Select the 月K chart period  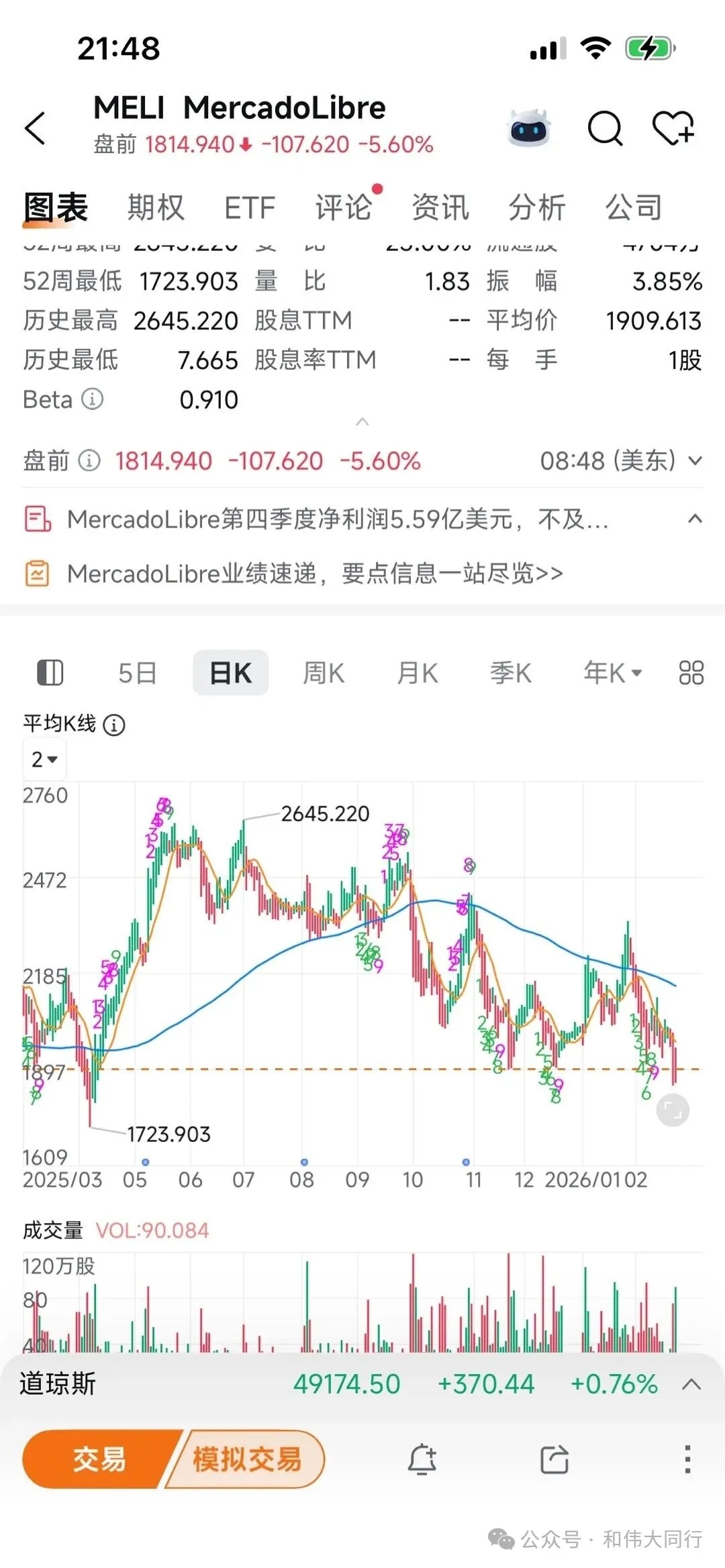pyautogui.click(x=417, y=673)
